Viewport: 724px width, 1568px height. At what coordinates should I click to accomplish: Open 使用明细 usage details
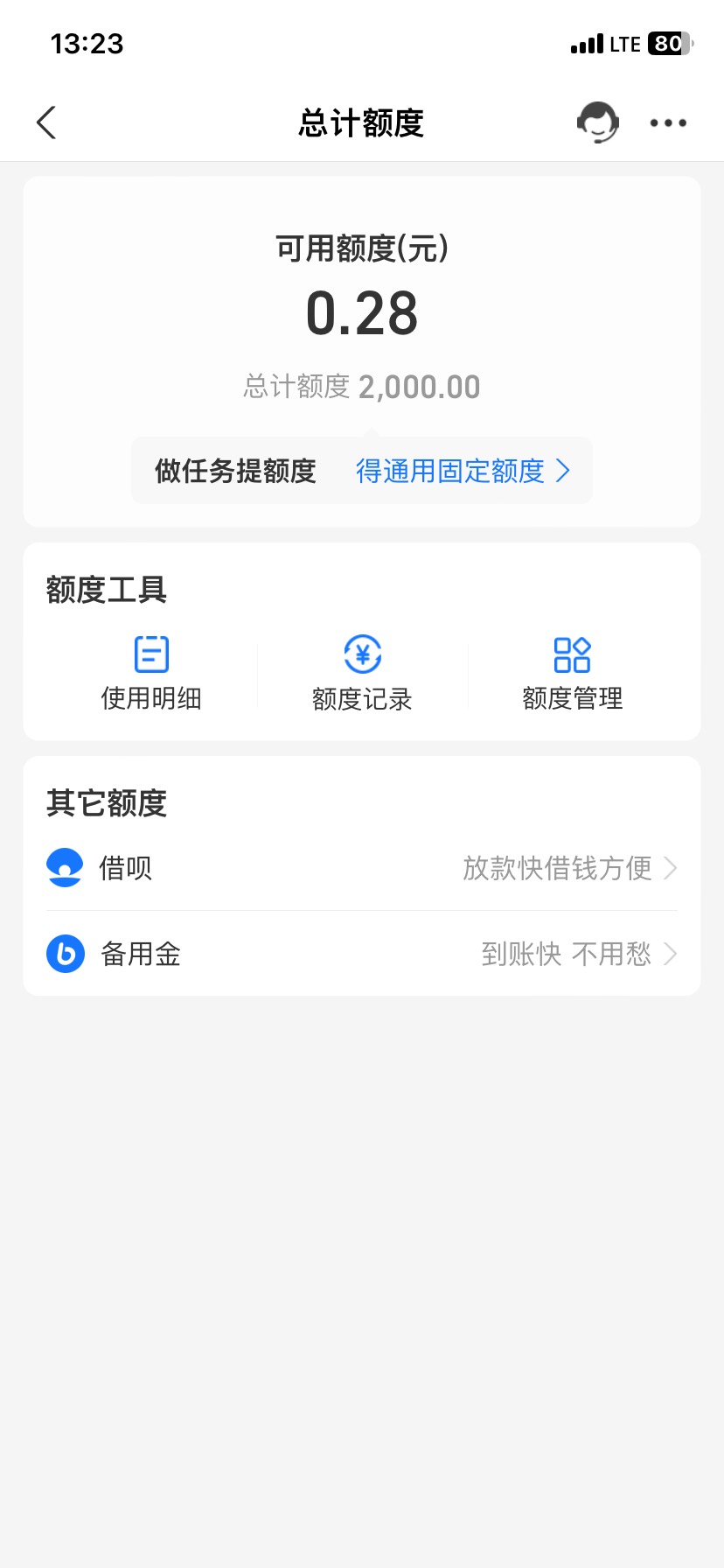point(151,674)
